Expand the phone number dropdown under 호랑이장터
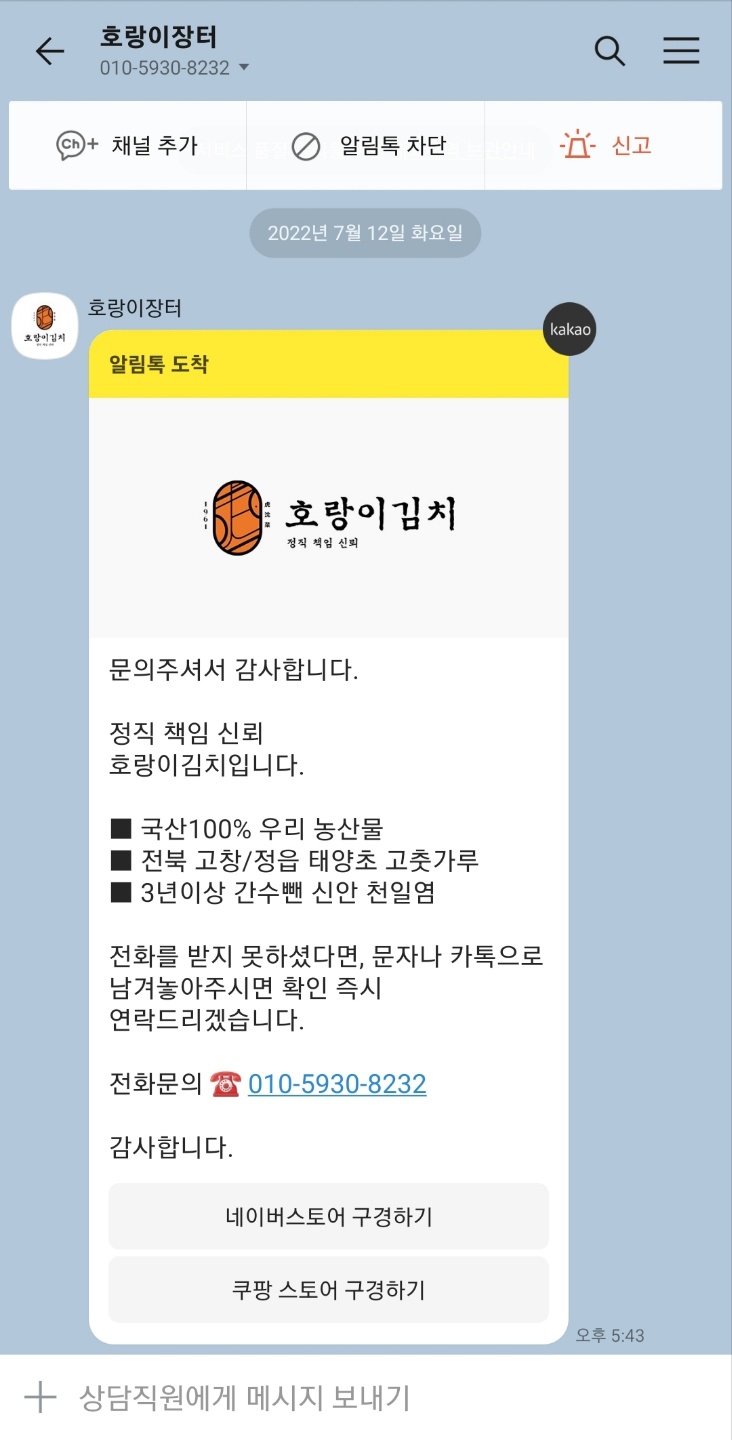Screen dimensions: 732x1440 click(244, 68)
